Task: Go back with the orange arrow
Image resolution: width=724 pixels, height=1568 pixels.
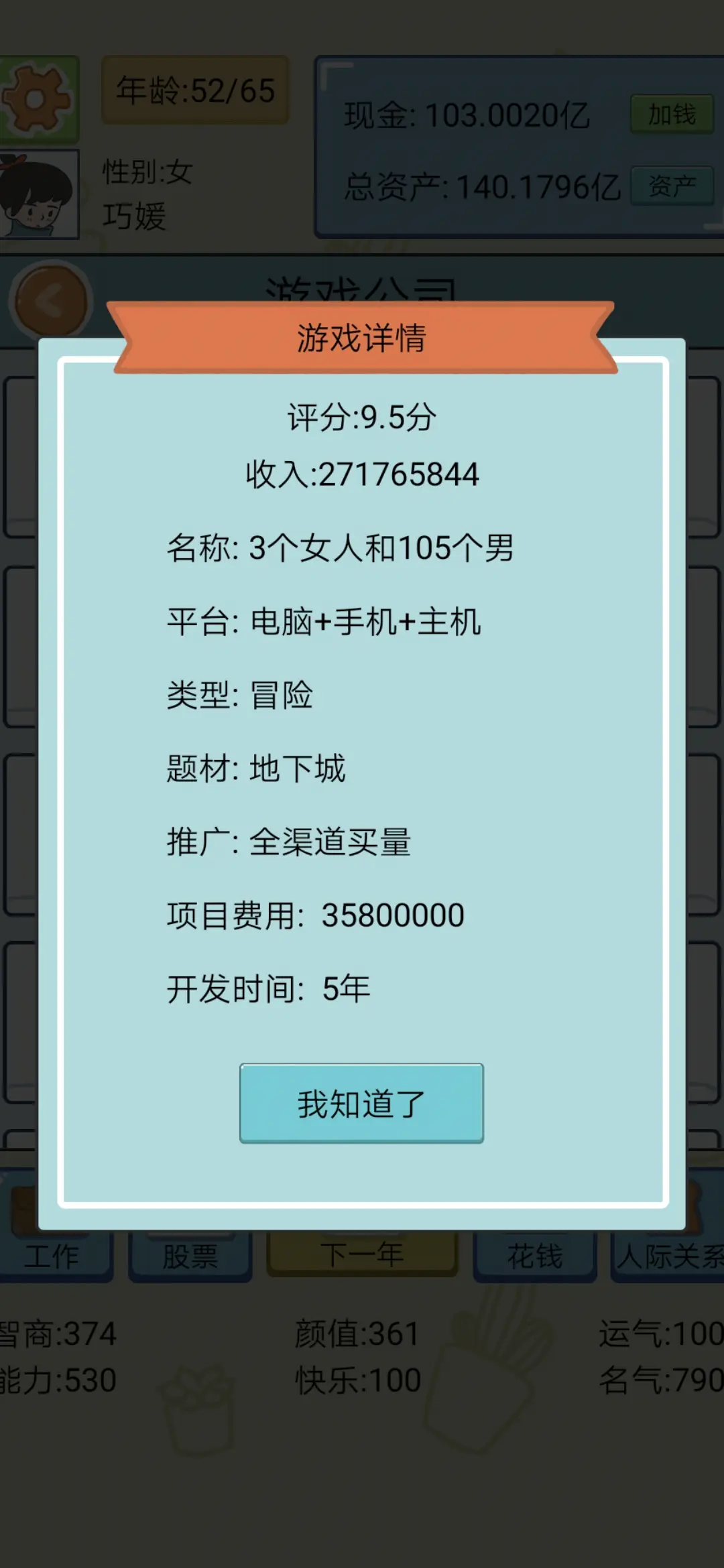Action: [51, 302]
